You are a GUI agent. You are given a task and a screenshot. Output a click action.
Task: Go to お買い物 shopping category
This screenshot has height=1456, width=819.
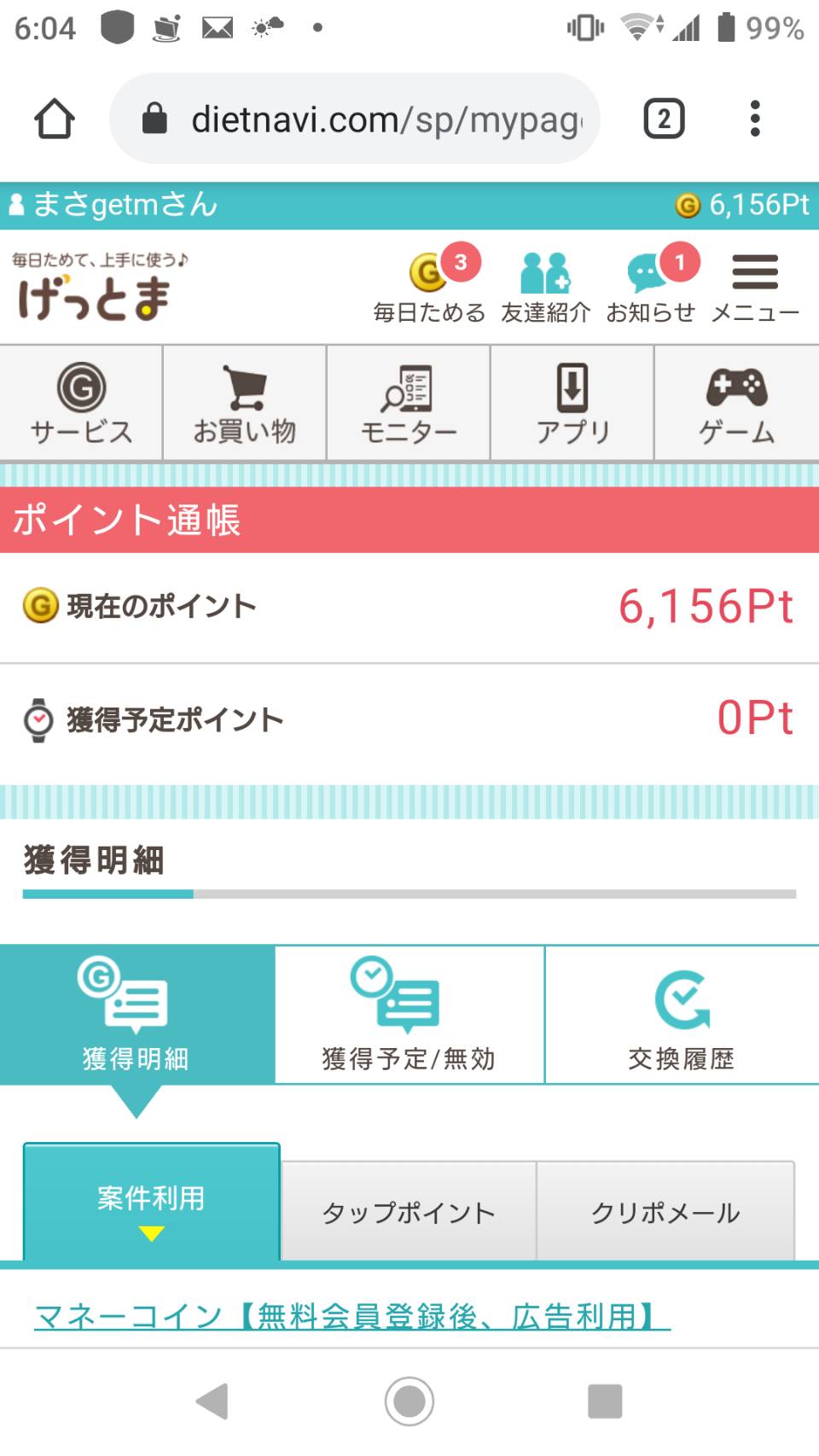(245, 404)
